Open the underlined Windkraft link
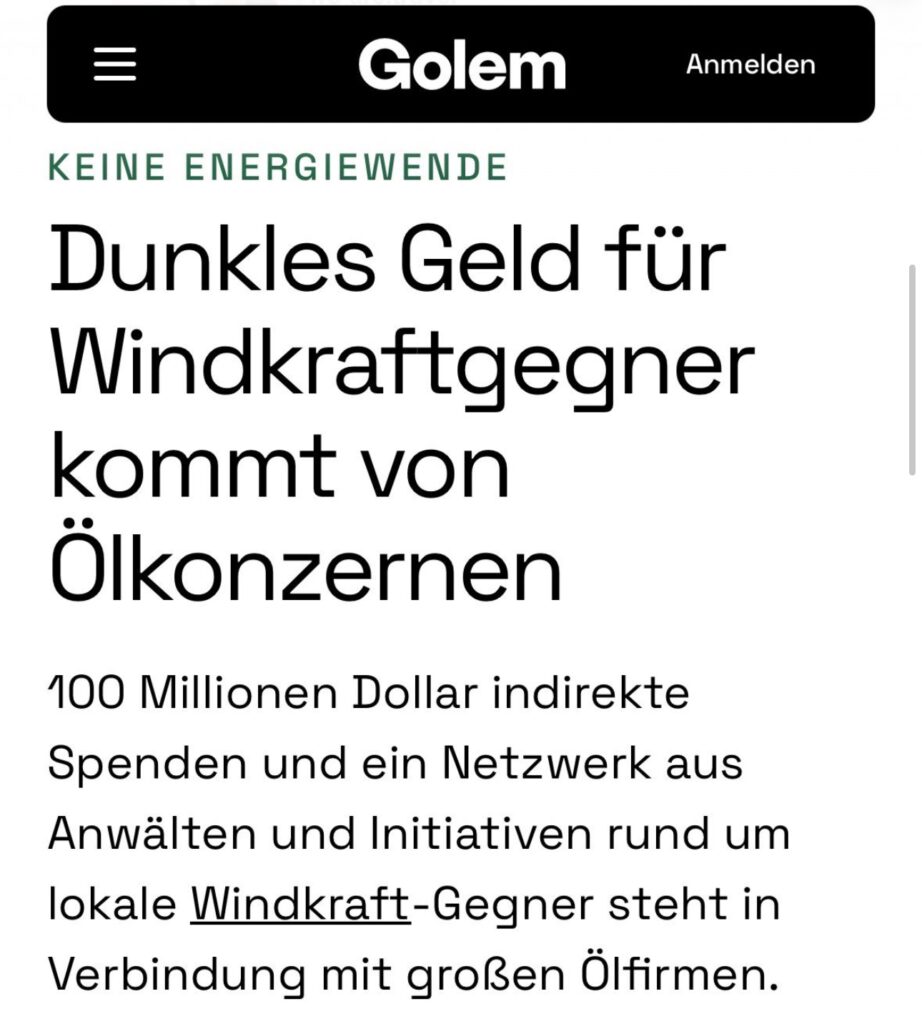The height and width of the screenshot is (1024, 922). click(x=300, y=905)
